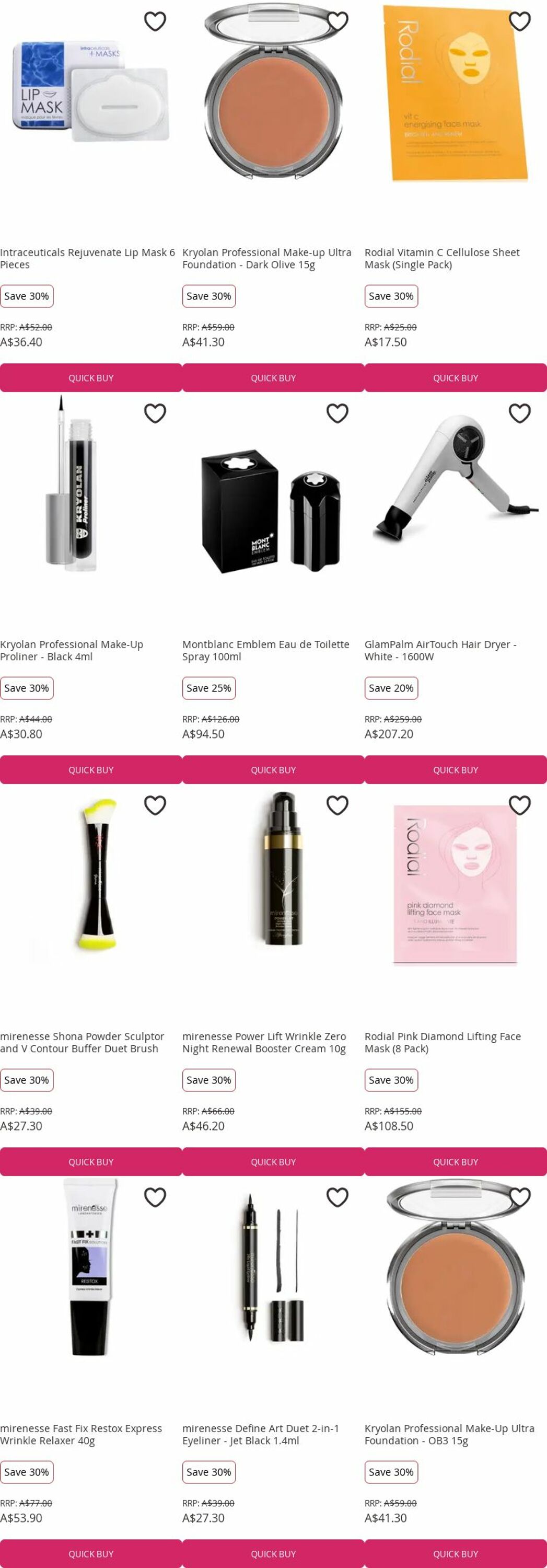The height and width of the screenshot is (1568, 547).
Task: Open mirenesse Power Lift Wrinkle Zero cream
Action: point(264,1042)
